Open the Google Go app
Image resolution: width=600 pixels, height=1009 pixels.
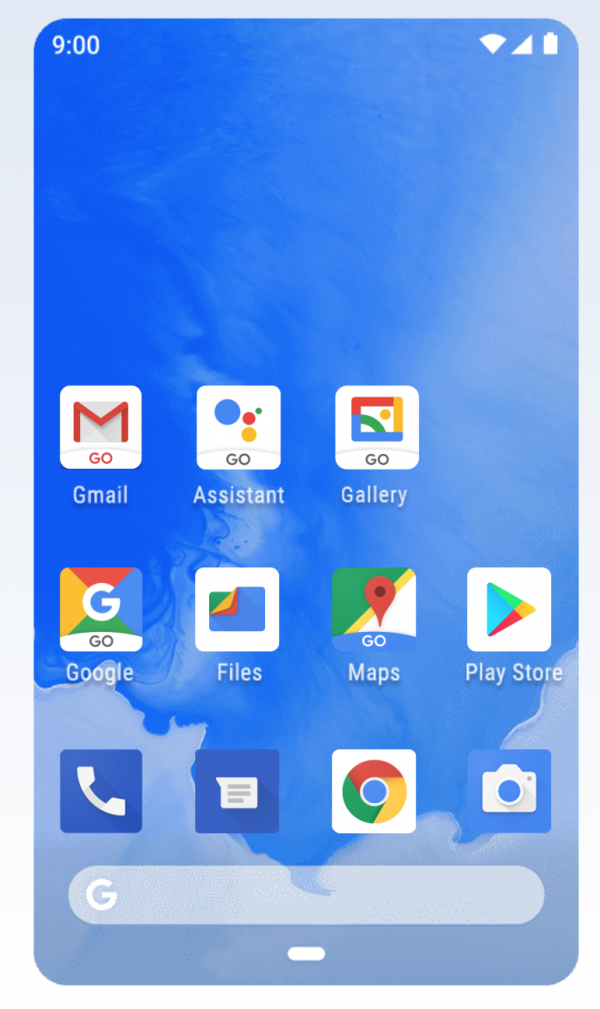[x=101, y=609]
